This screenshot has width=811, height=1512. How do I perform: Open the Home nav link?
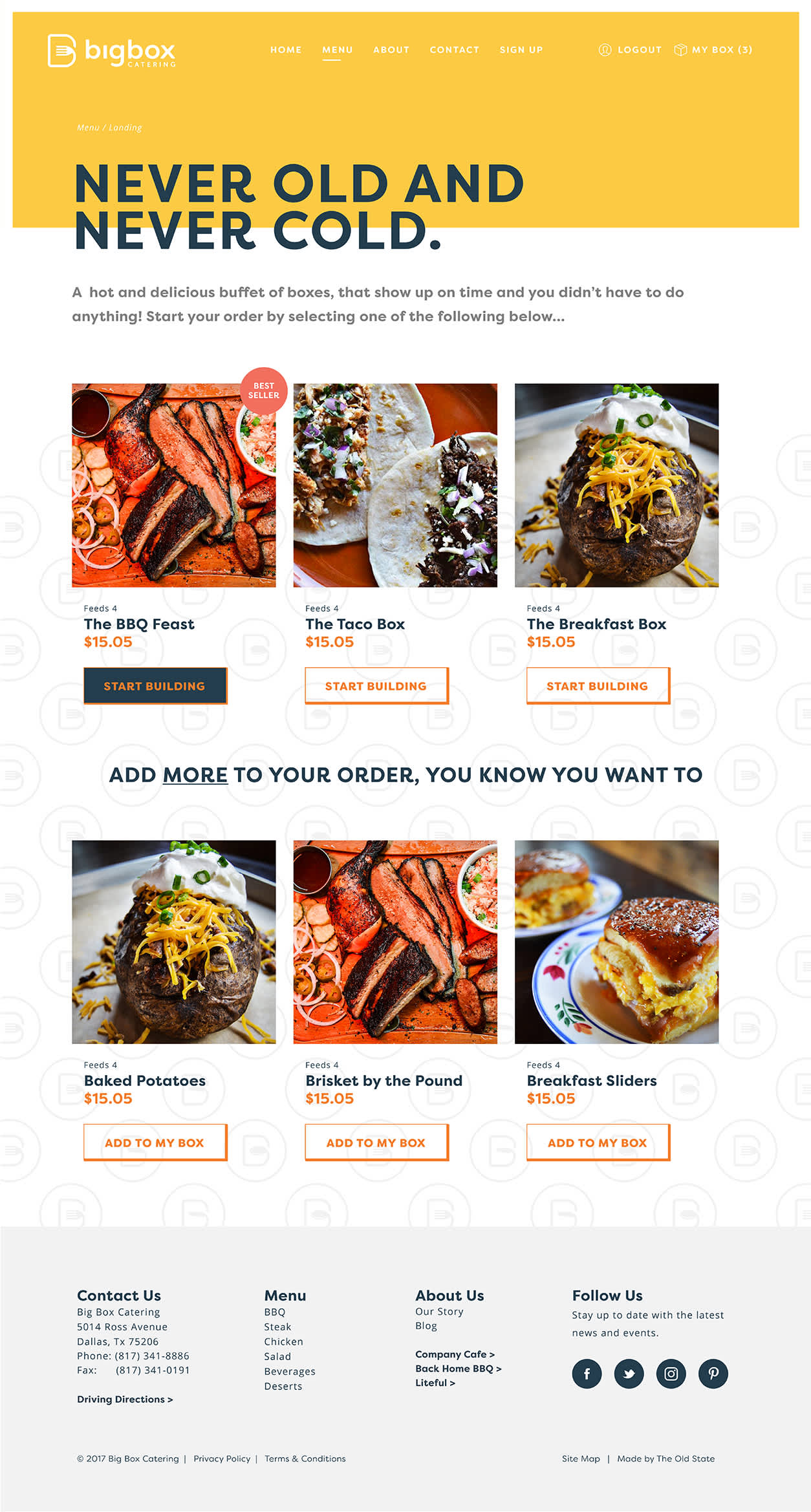coord(286,50)
